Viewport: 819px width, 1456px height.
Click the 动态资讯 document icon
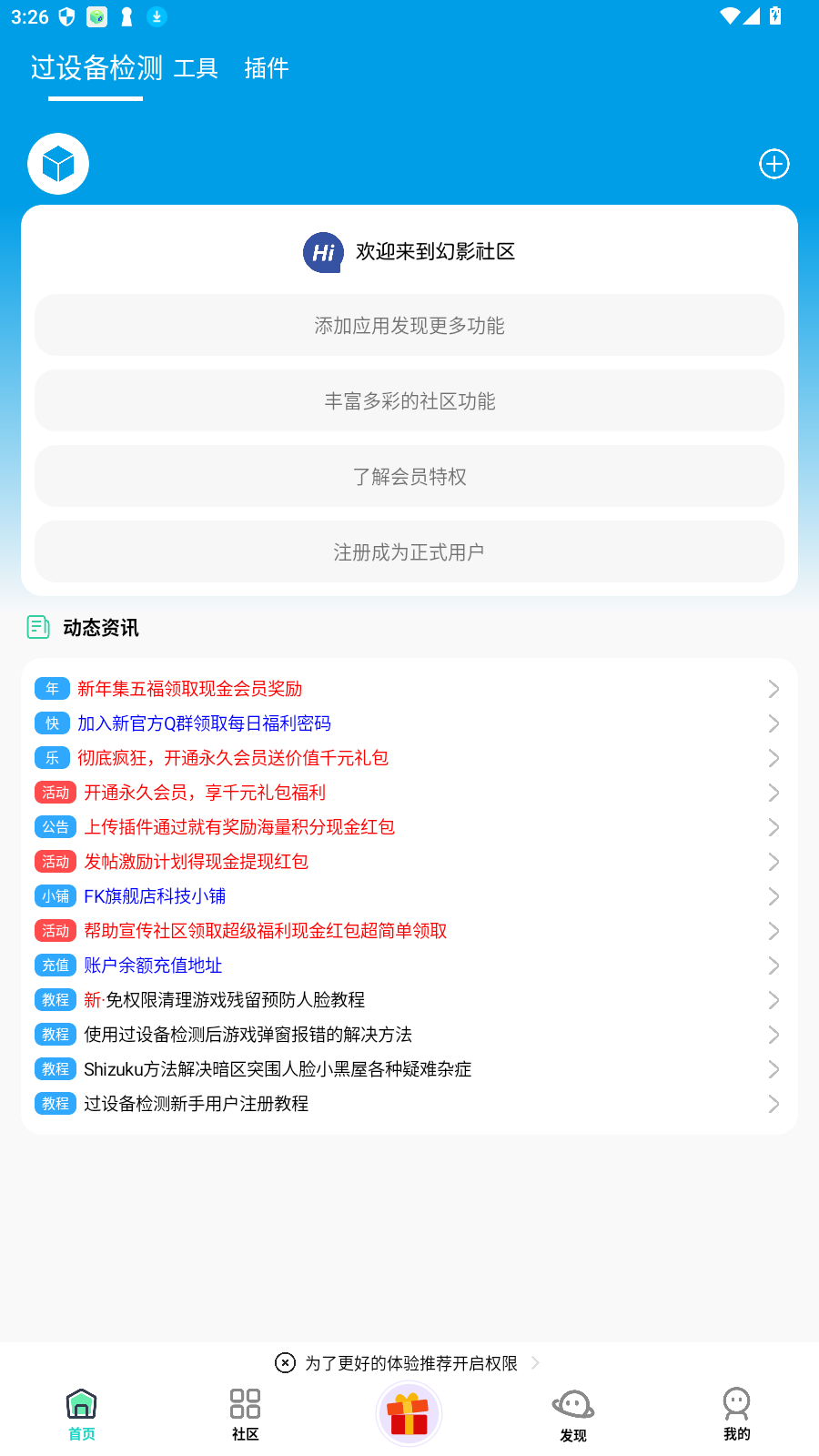click(x=38, y=628)
